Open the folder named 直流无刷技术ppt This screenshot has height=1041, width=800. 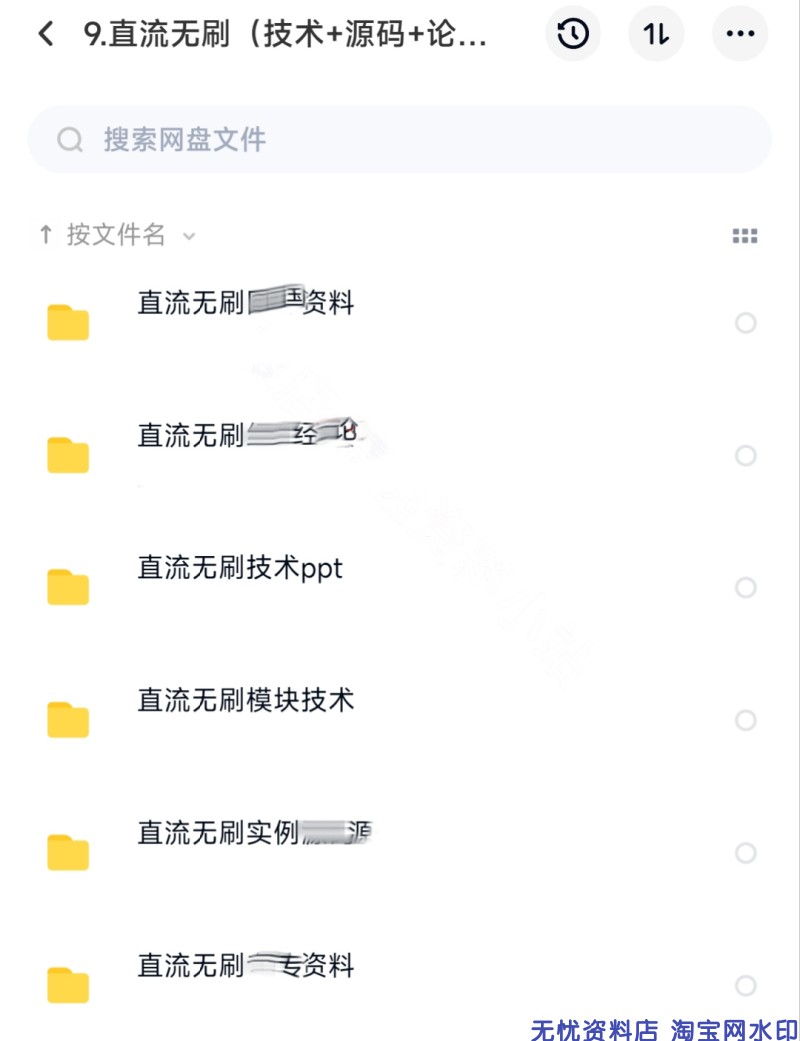pyautogui.click(x=241, y=569)
